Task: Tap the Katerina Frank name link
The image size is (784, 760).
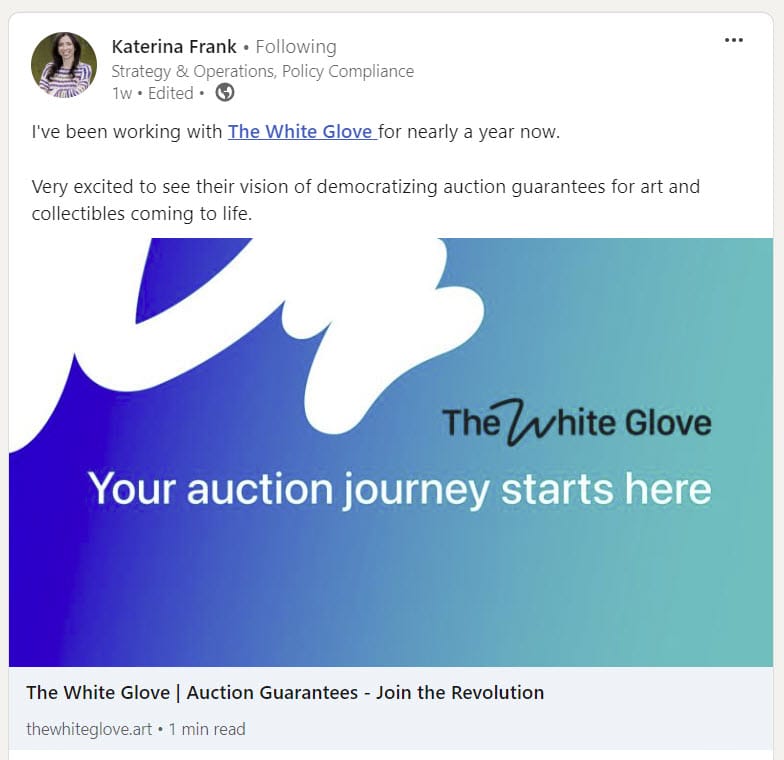Action: point(174,46)
